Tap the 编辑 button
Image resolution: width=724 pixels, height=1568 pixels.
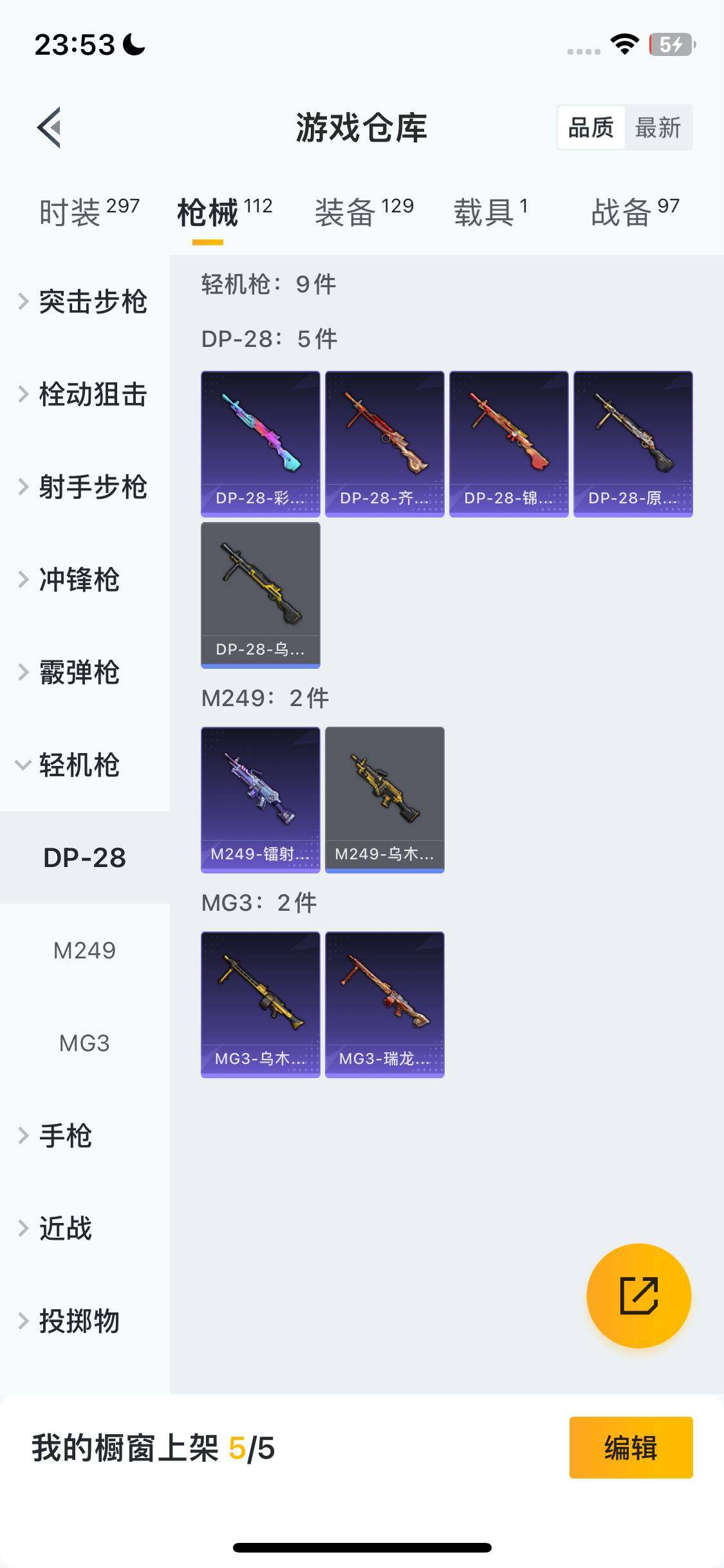pyautogui.click(x=631, y=1448)
